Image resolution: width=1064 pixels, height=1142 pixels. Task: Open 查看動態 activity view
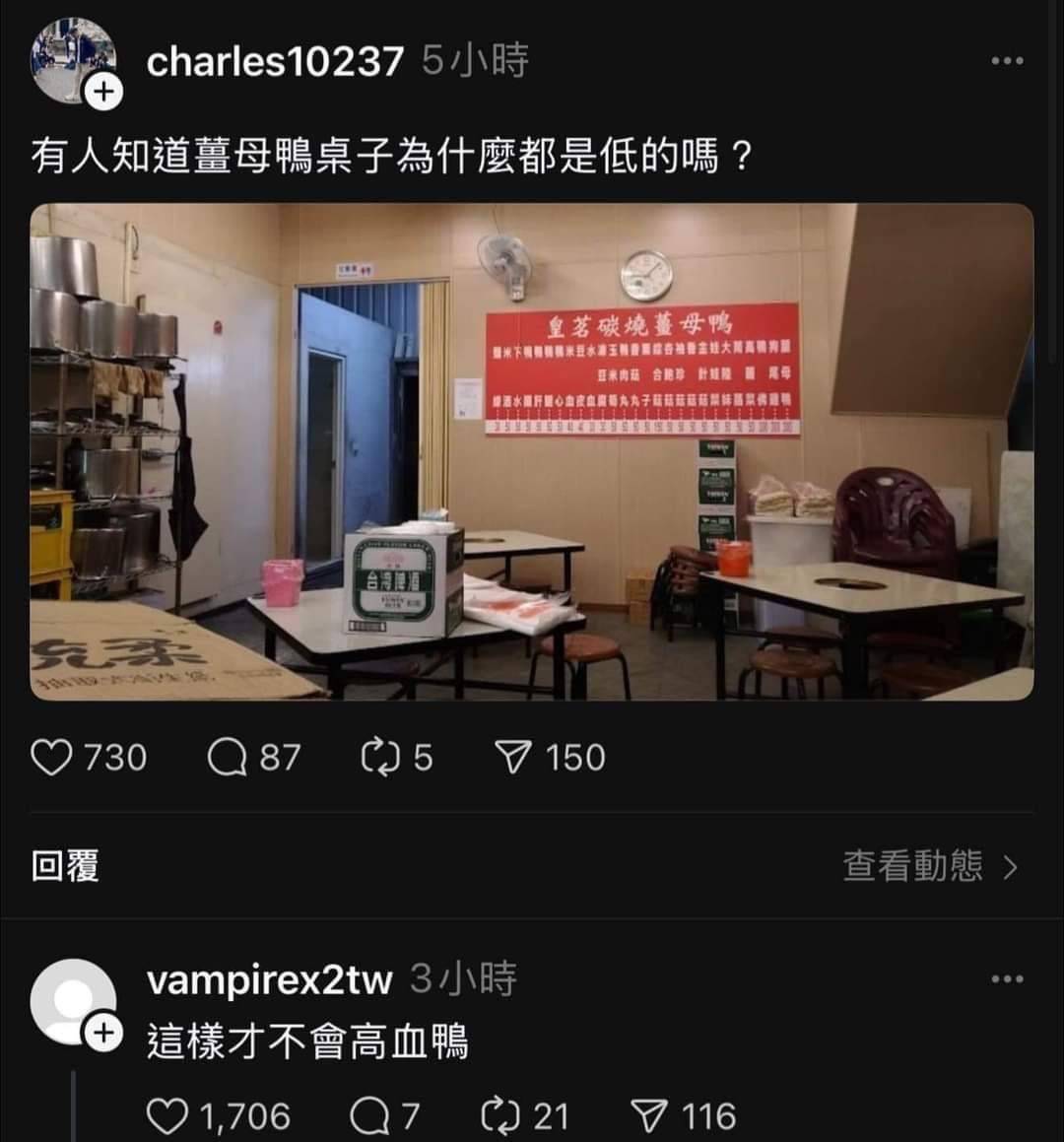[x=928, y=866]
